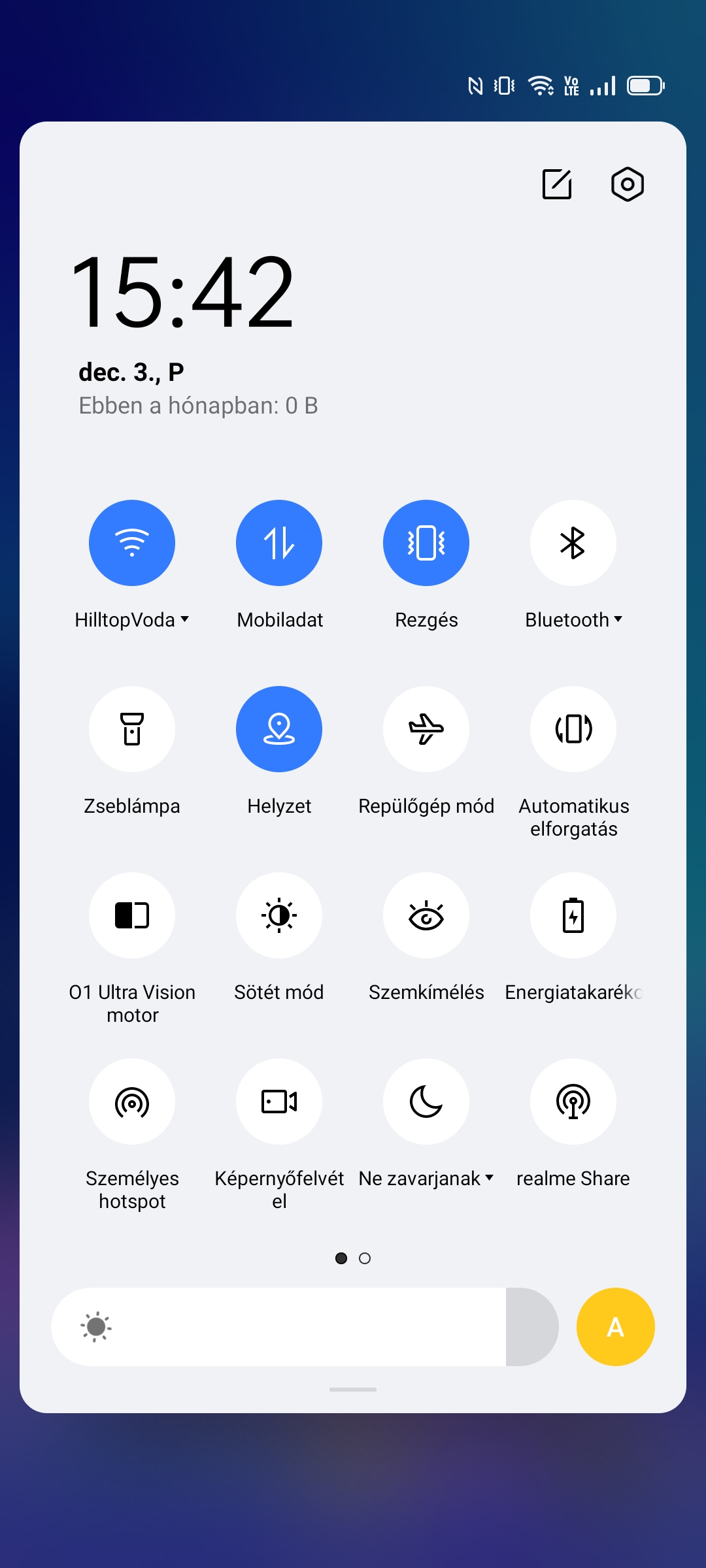The image size is (706, 1568).
Task: Enable O1 Ultra Vision motor
Action: point(132,915)
